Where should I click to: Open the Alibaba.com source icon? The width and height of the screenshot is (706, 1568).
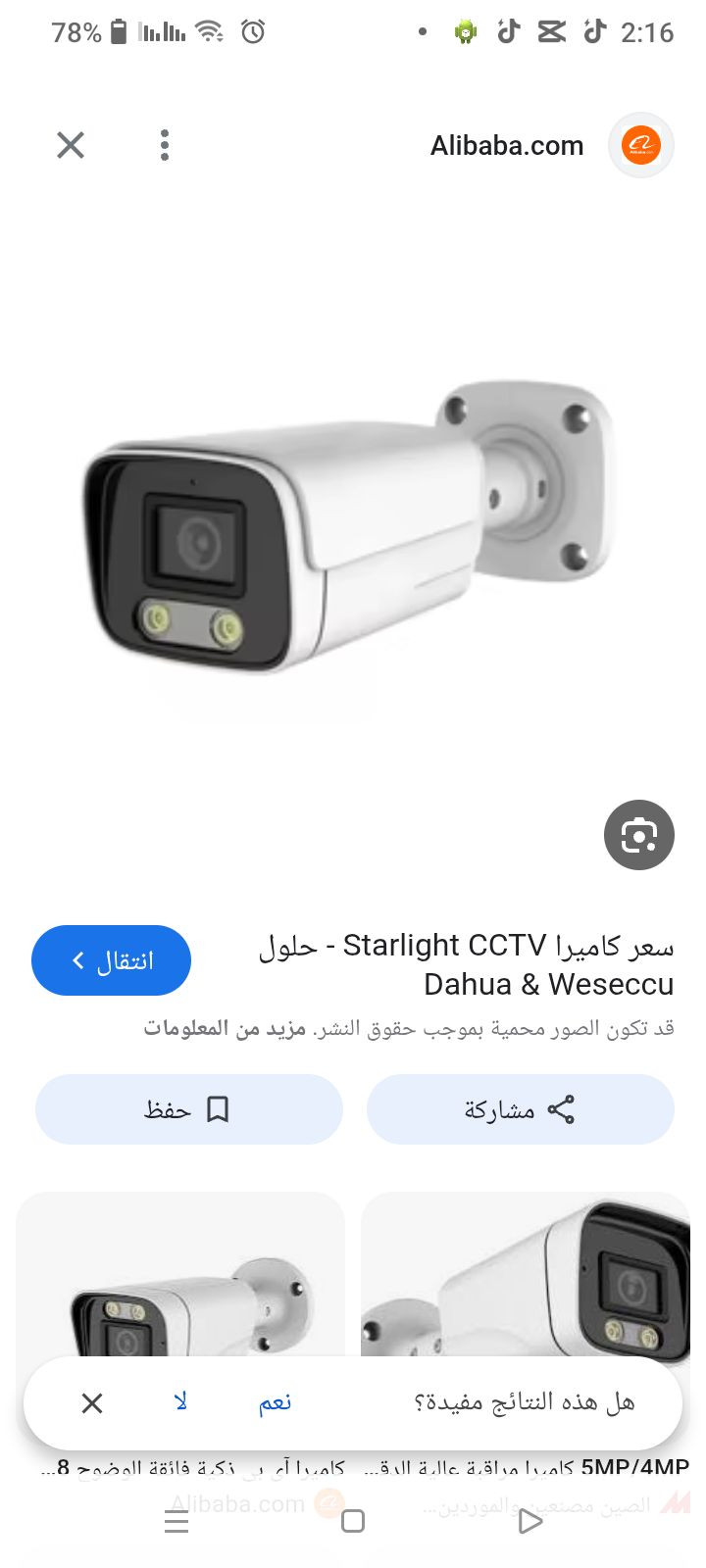click(640, 145)
